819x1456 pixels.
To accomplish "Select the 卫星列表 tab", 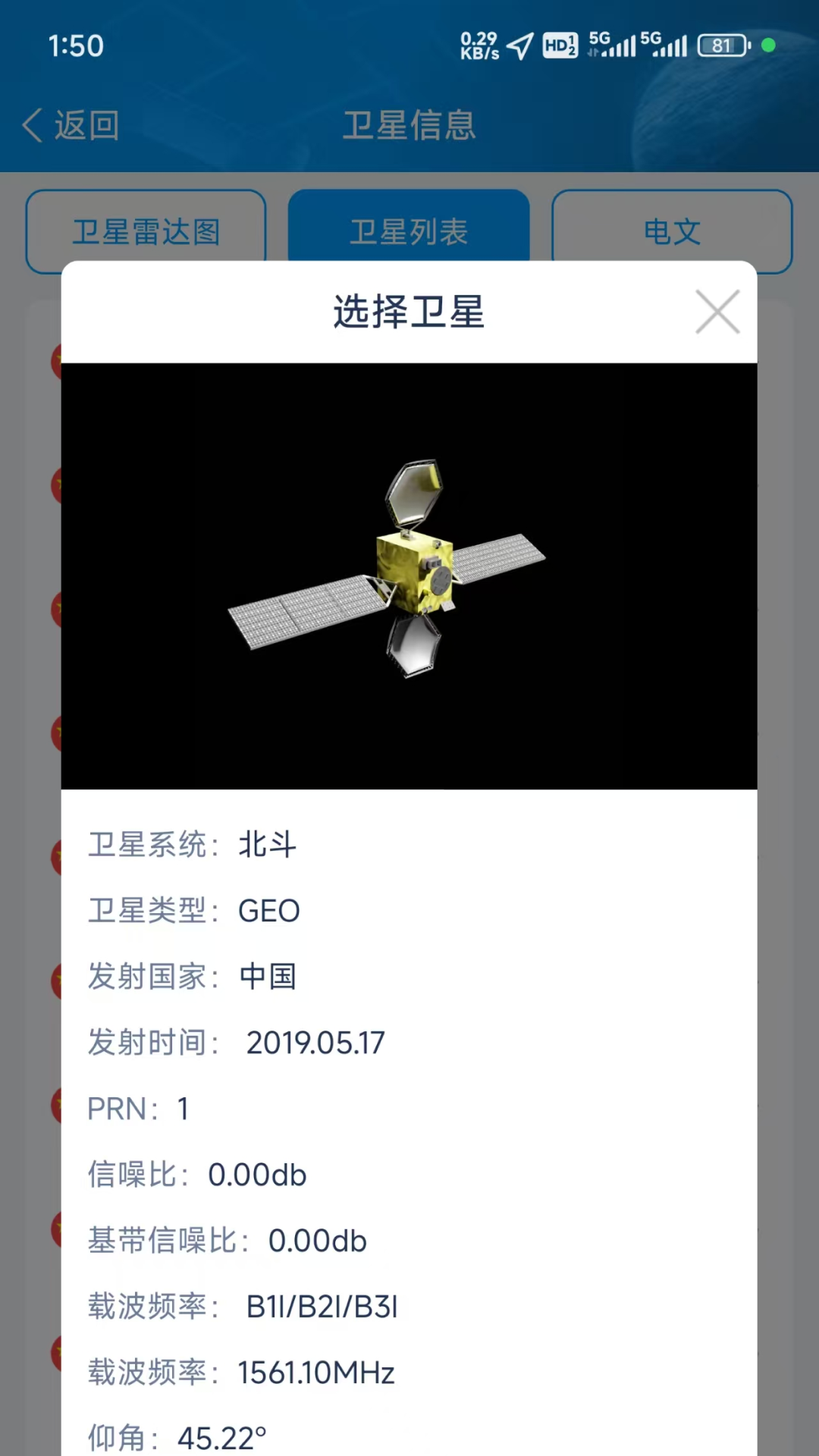I will (409, 231).
